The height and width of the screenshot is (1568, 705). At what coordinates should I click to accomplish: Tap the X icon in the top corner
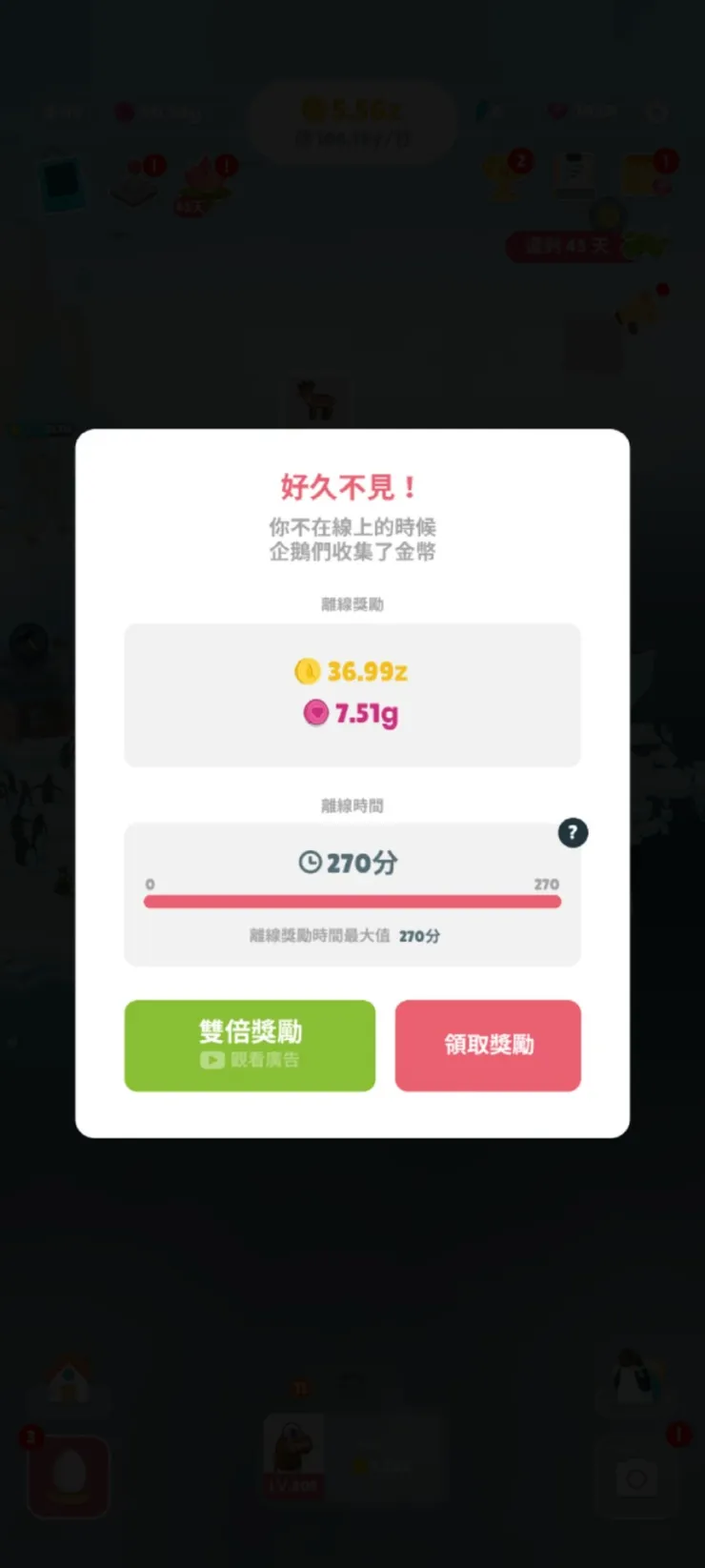pyautogui.click(x=657, y=112)
